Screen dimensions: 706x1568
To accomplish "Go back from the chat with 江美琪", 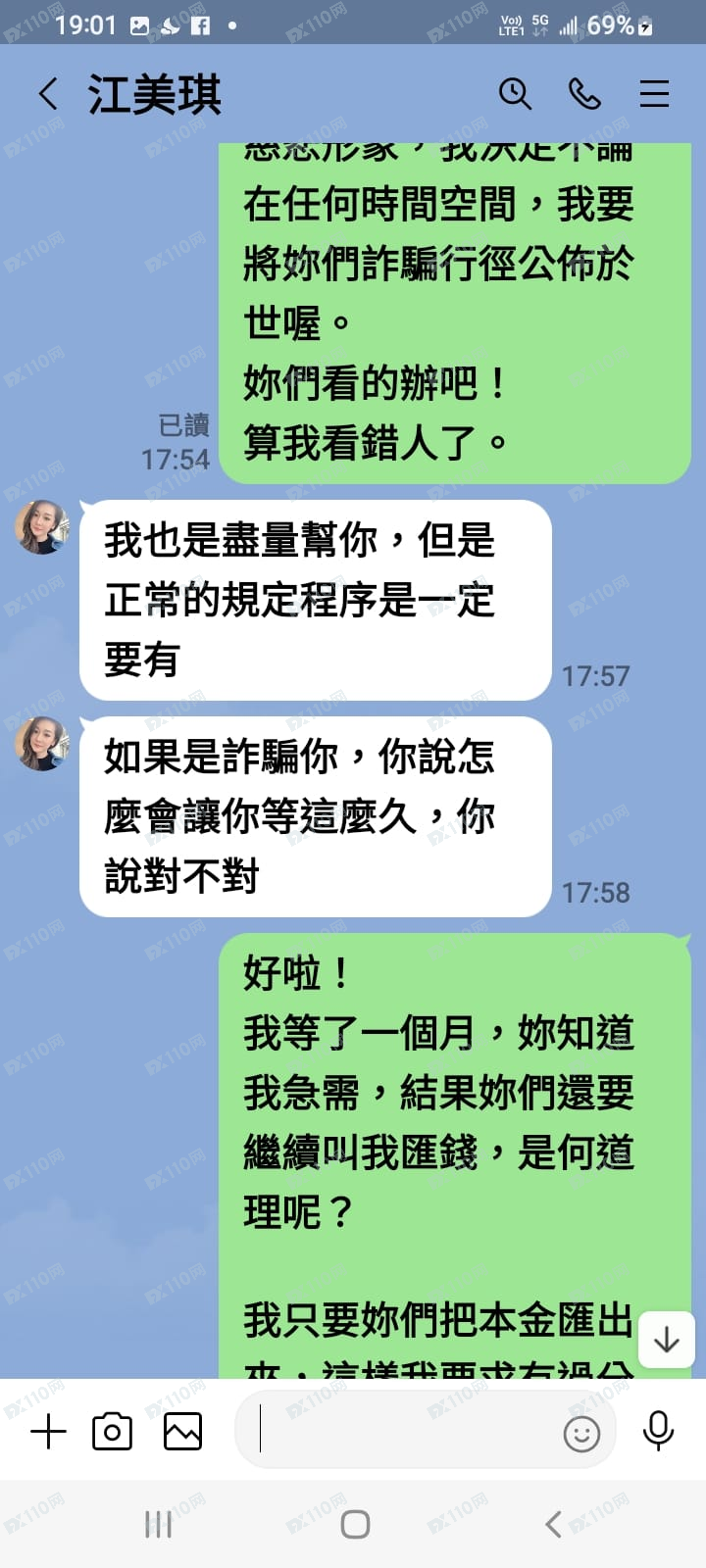I will [47, 95].
